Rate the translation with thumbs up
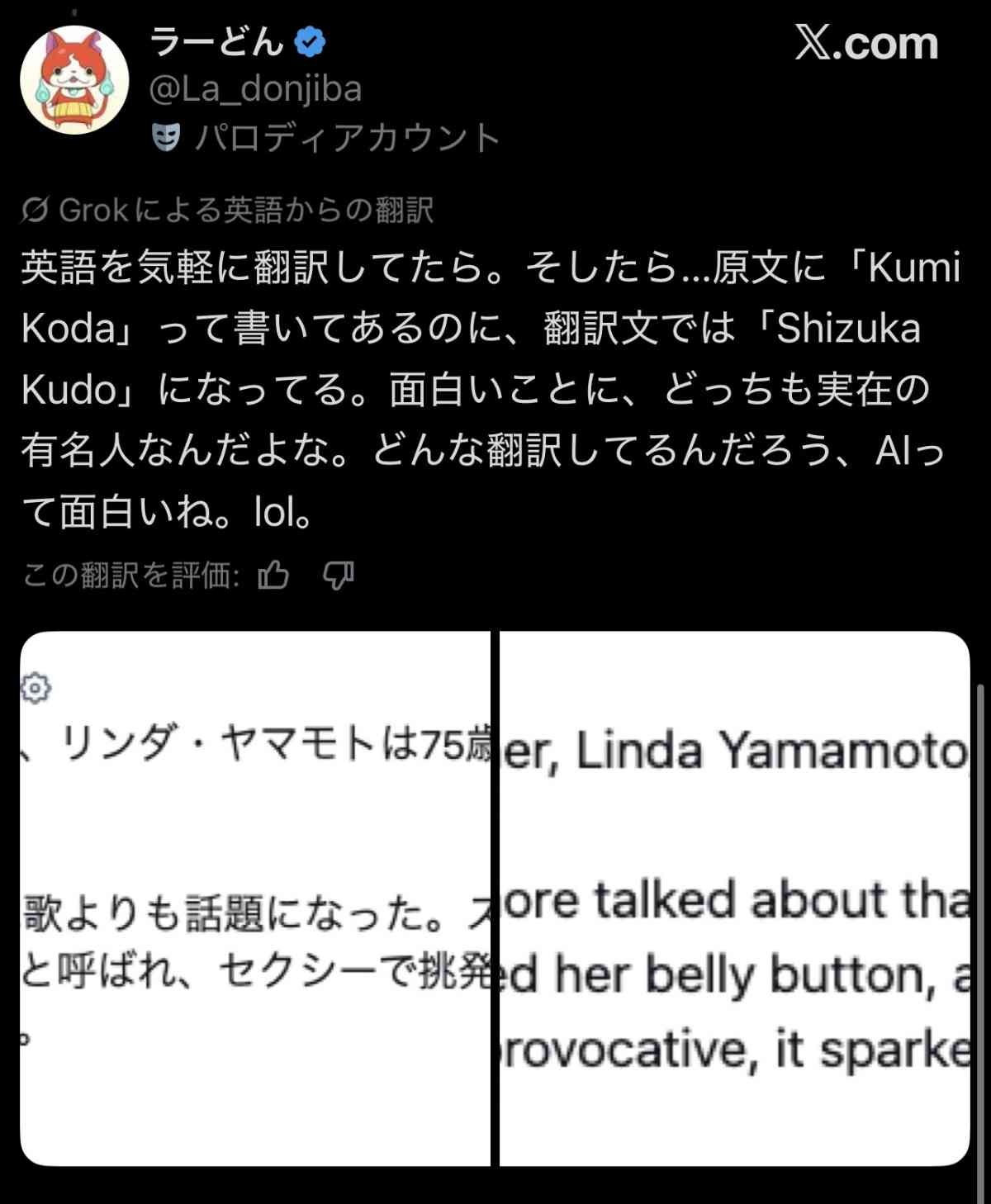 pyautogui.click(x=273, y=575)
